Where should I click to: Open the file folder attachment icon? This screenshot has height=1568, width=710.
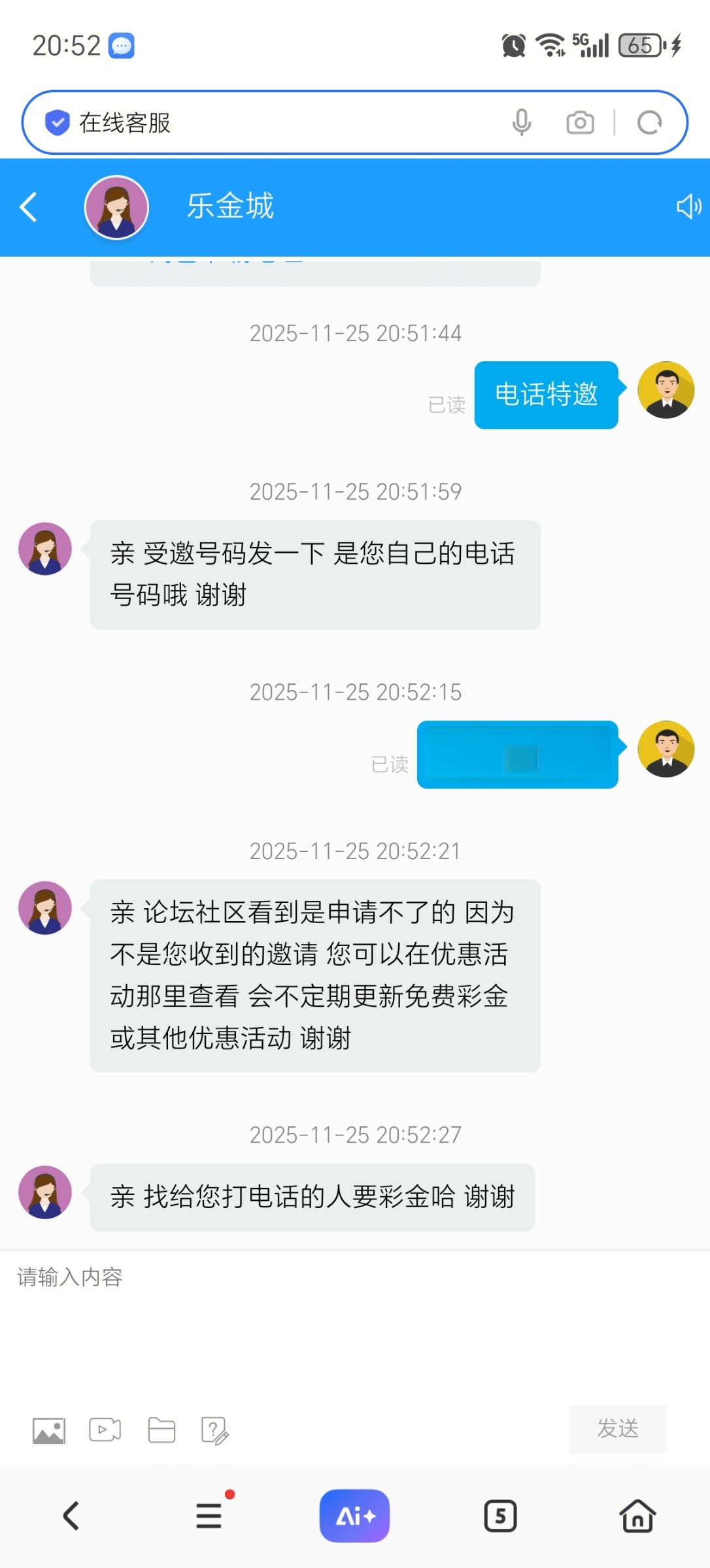click(160, 1429)
